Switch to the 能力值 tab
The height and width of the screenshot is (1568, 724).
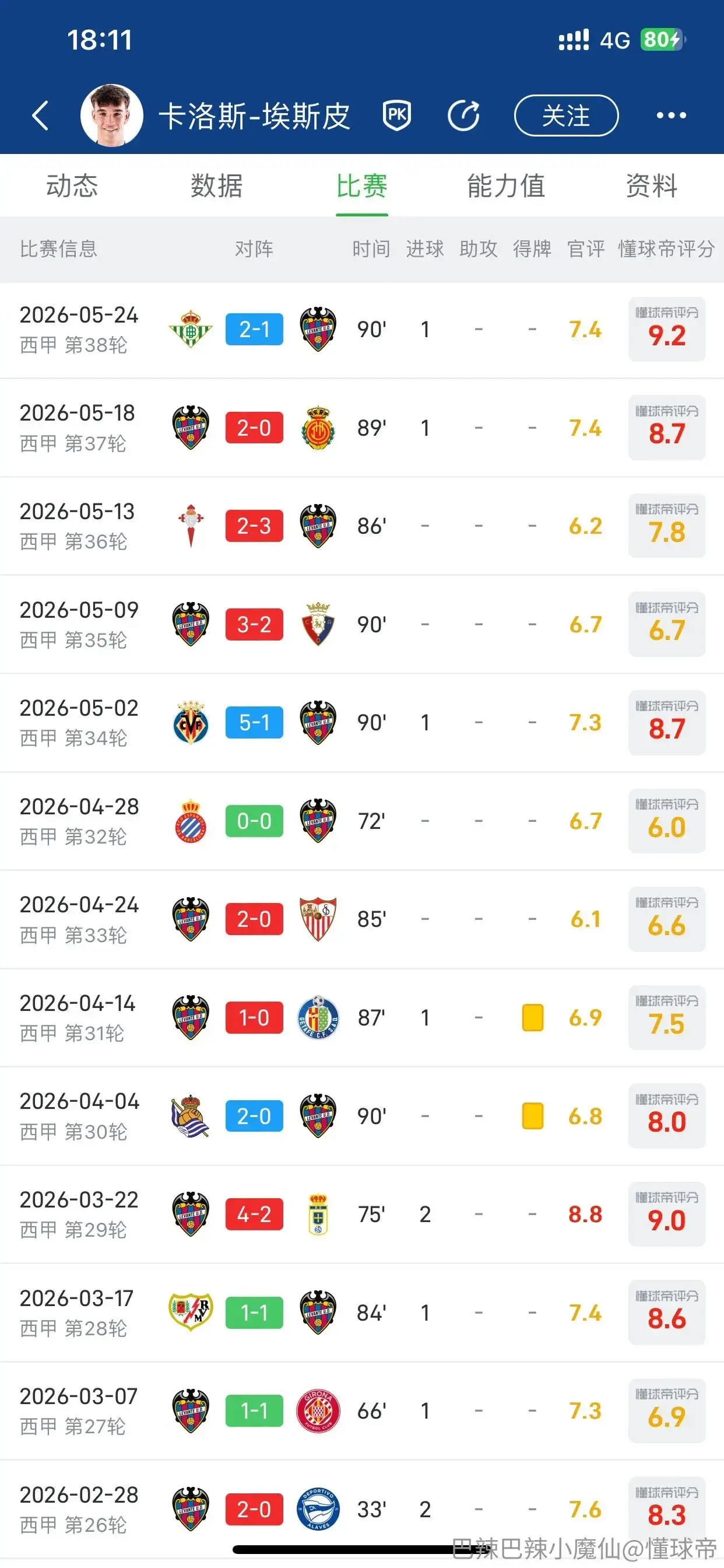click(x=506, y=185)
